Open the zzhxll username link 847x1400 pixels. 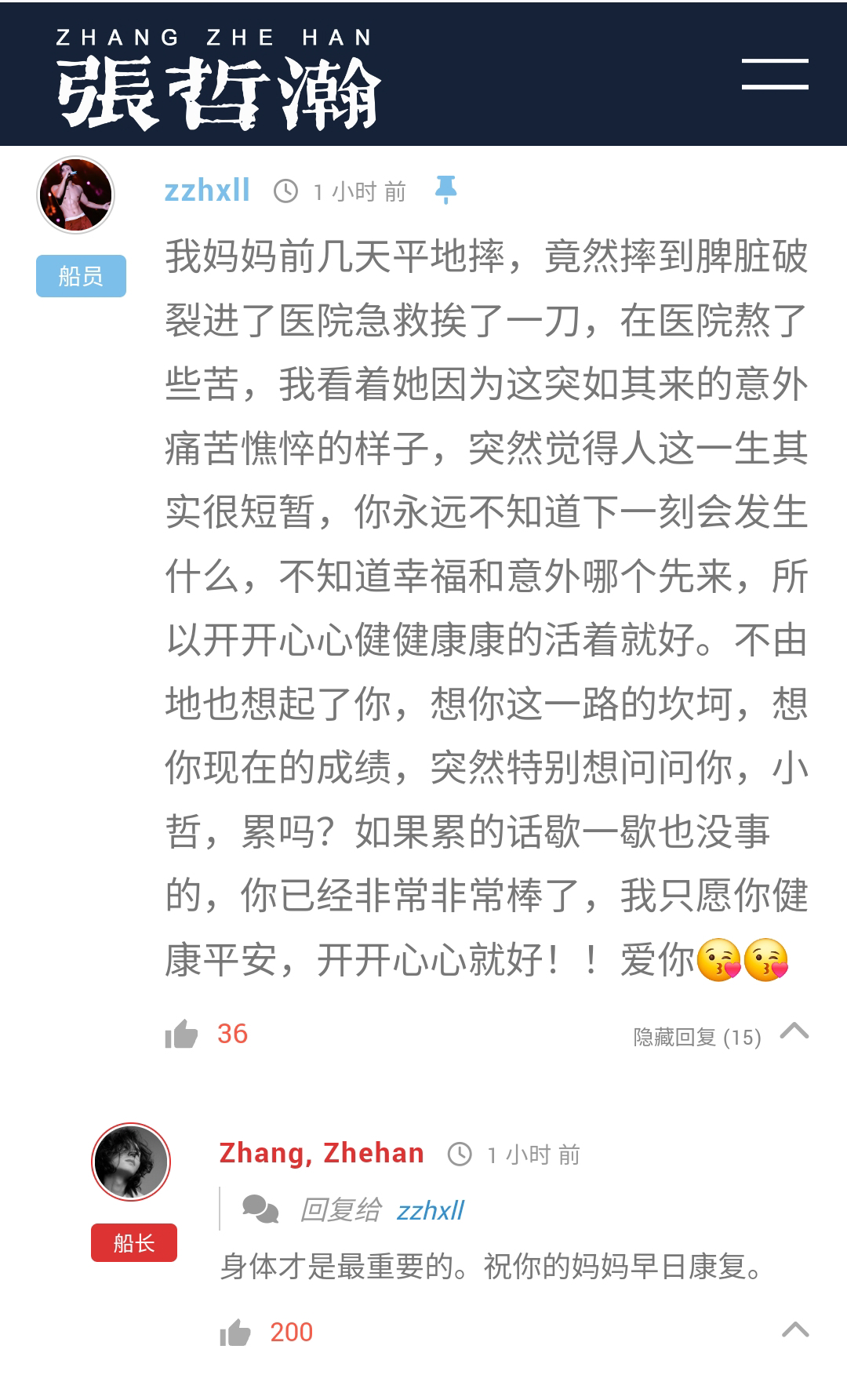(x=207, y=190)
